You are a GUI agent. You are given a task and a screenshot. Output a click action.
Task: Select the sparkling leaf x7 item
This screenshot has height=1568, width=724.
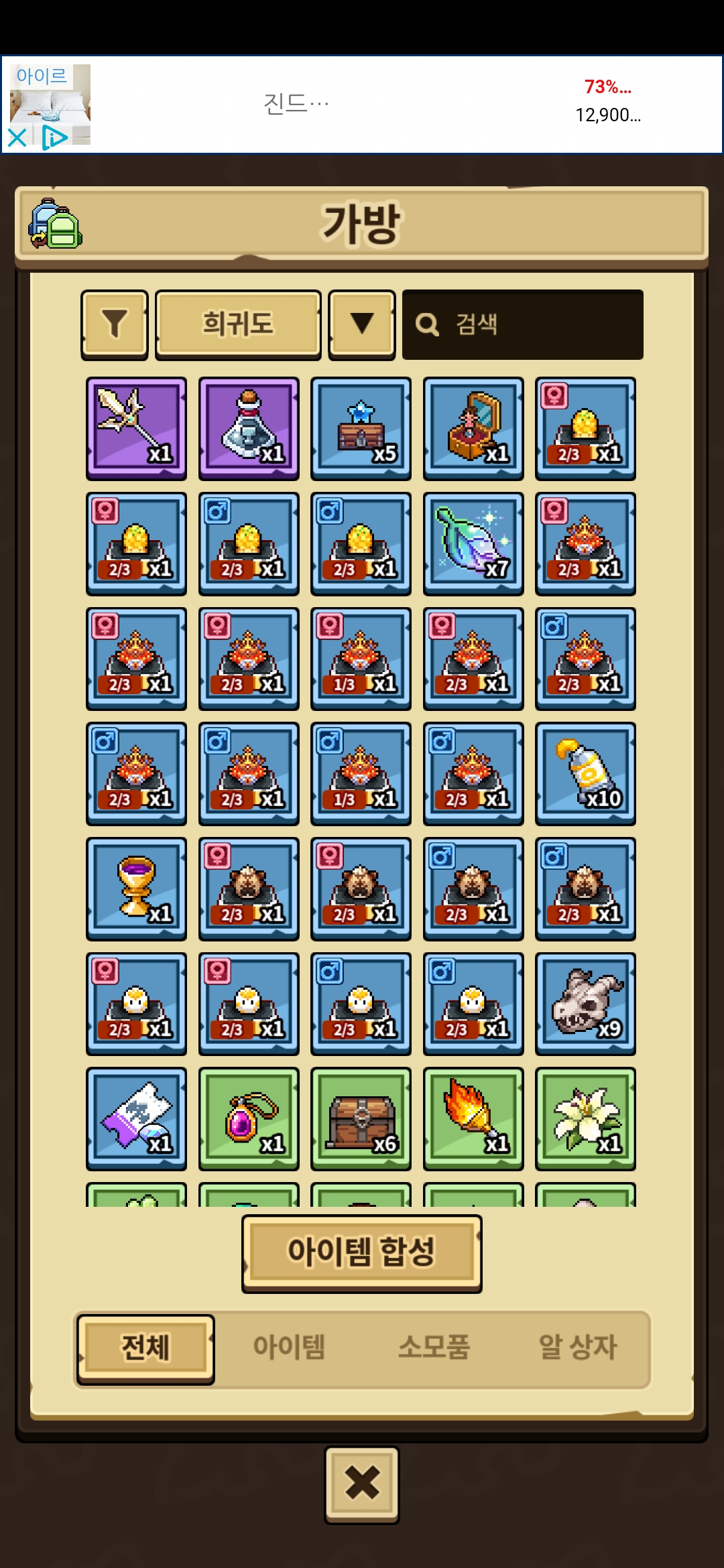(x=473, y=543)
